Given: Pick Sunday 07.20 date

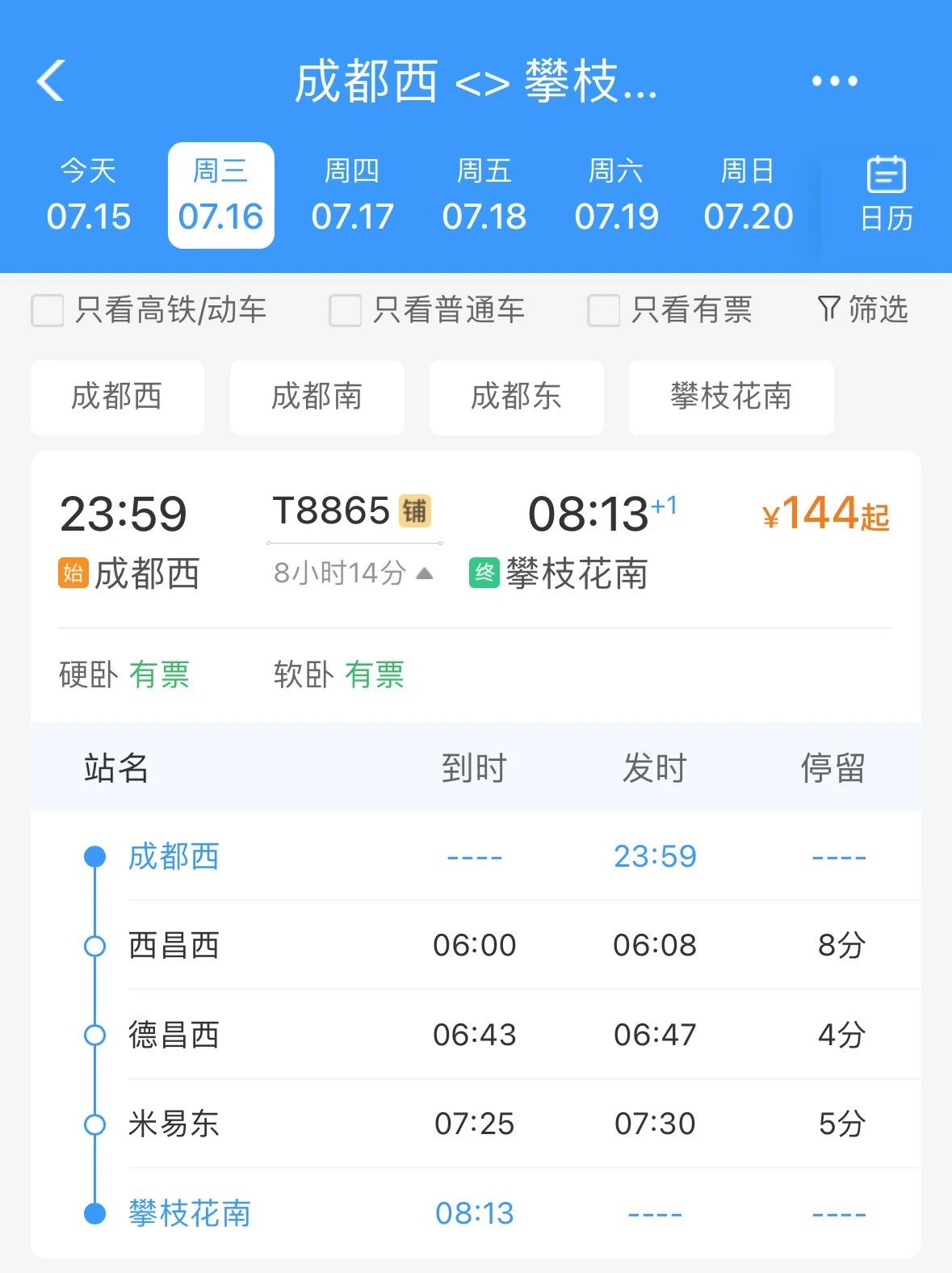Looking at the screenshot, I should click(x=748, y=195).
